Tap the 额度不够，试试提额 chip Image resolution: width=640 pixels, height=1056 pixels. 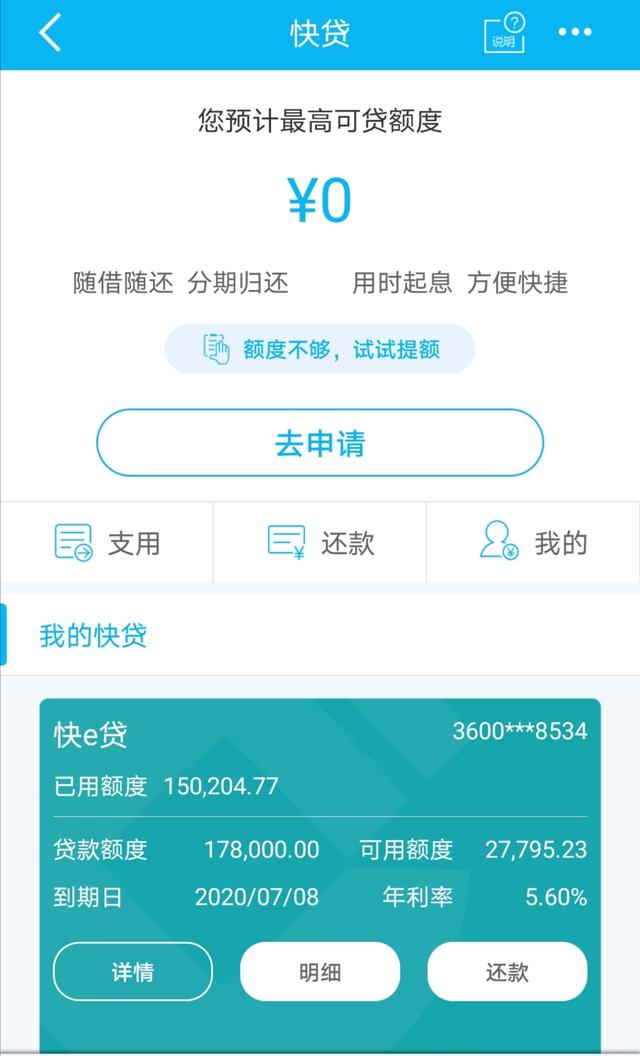(x=320, y=349)
